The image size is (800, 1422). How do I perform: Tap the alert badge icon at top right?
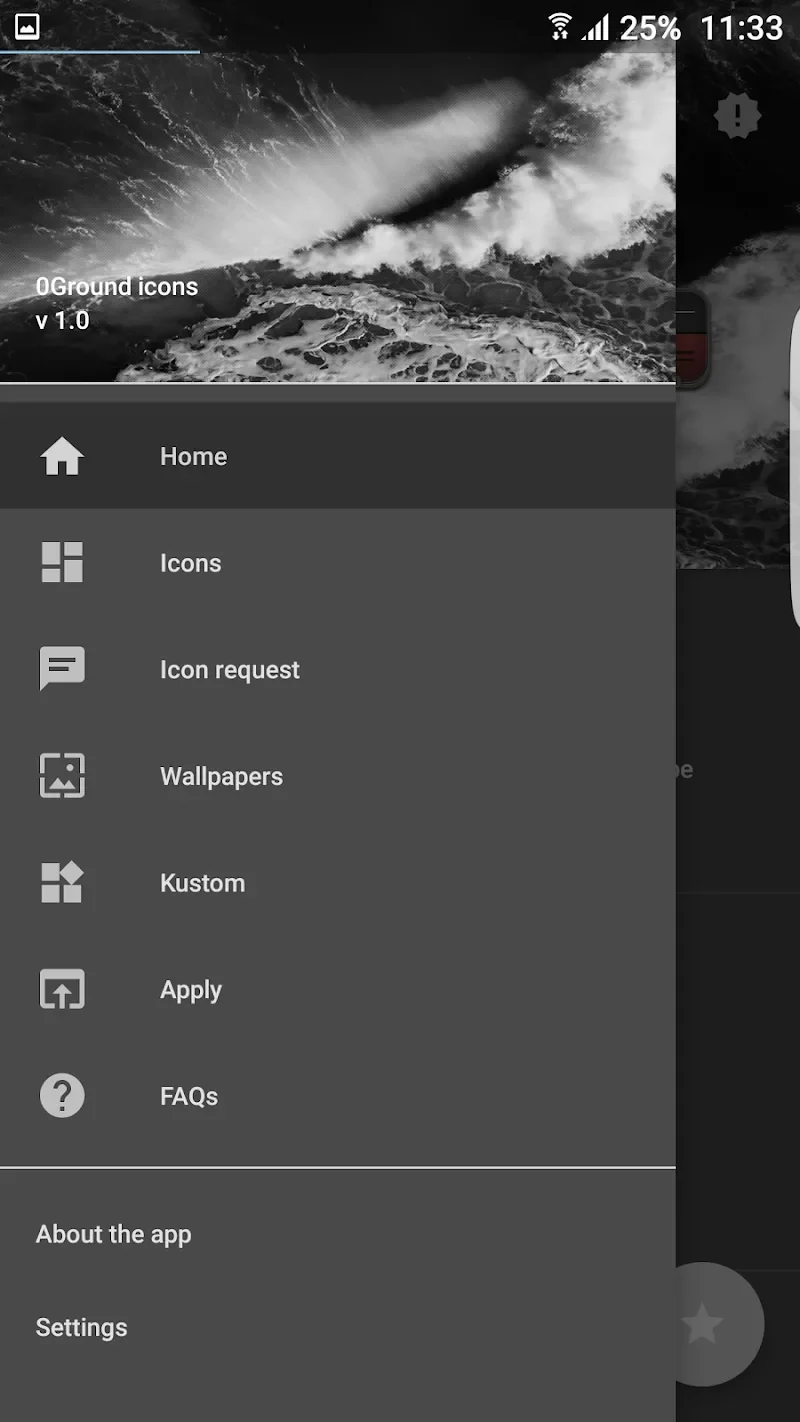pos(738,117)
